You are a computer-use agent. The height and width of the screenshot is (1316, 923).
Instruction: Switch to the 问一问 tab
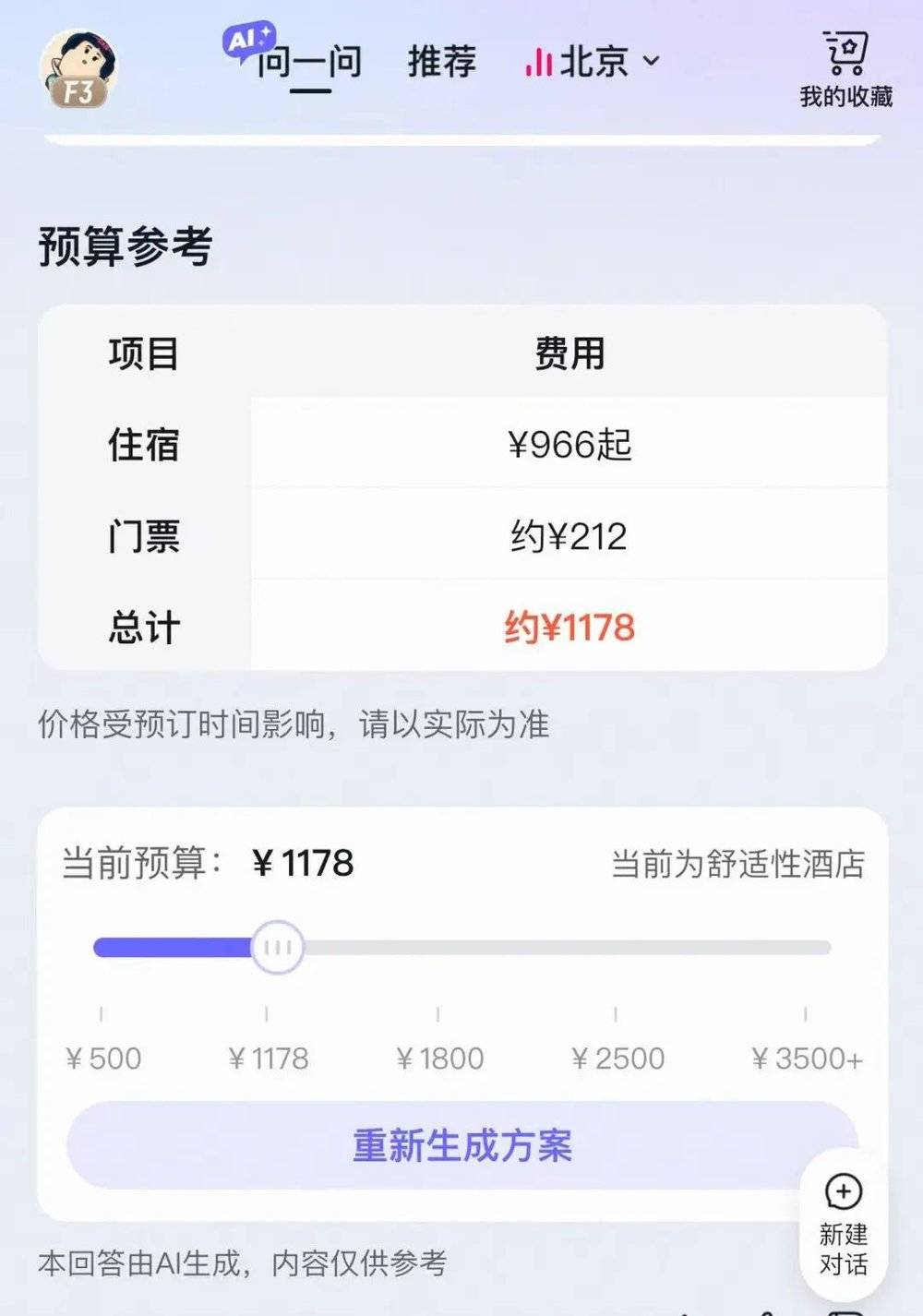pos(308,63)
